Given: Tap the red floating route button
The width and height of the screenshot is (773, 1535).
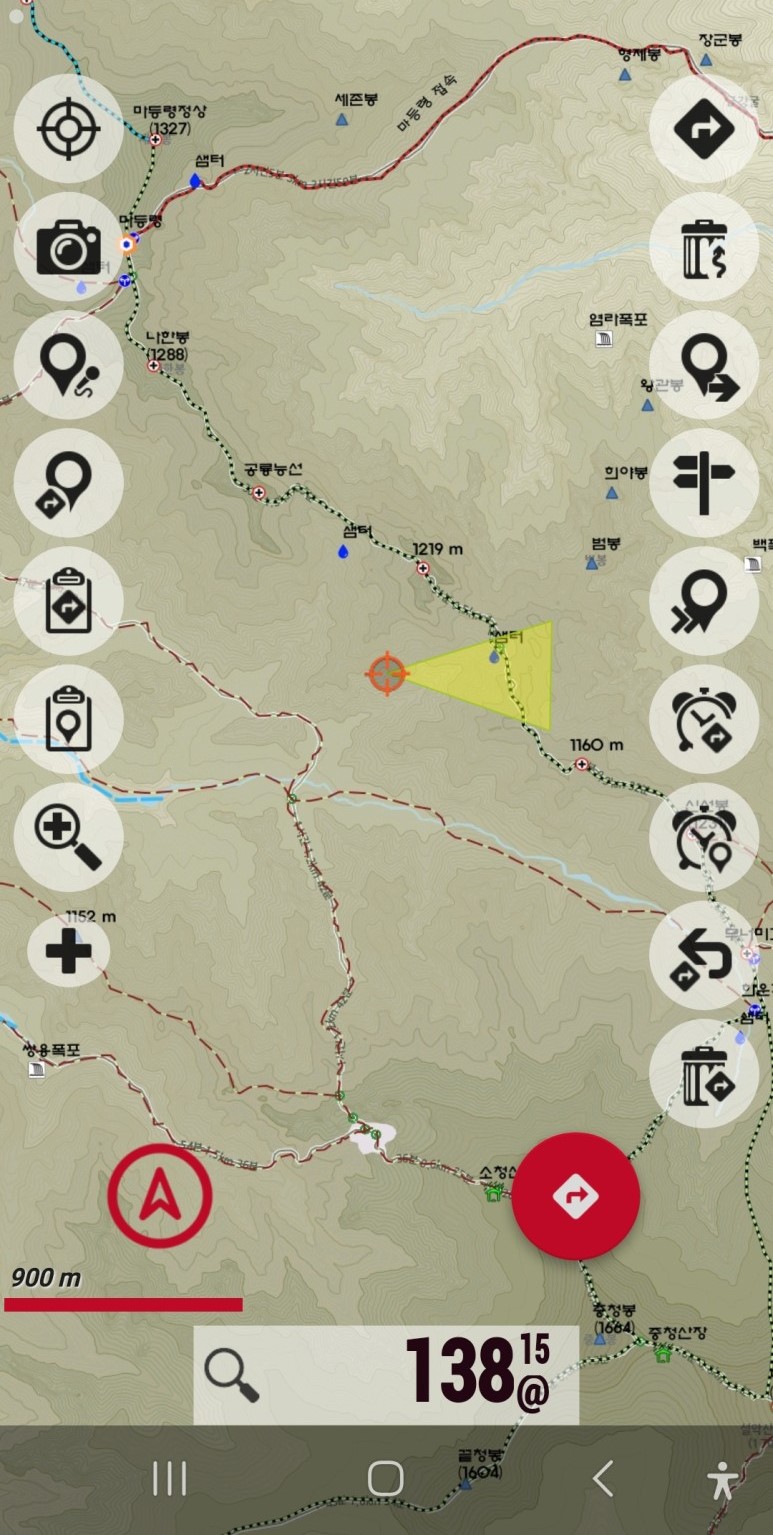Looking at the screenshot, I should click(x=575, y=1196).
